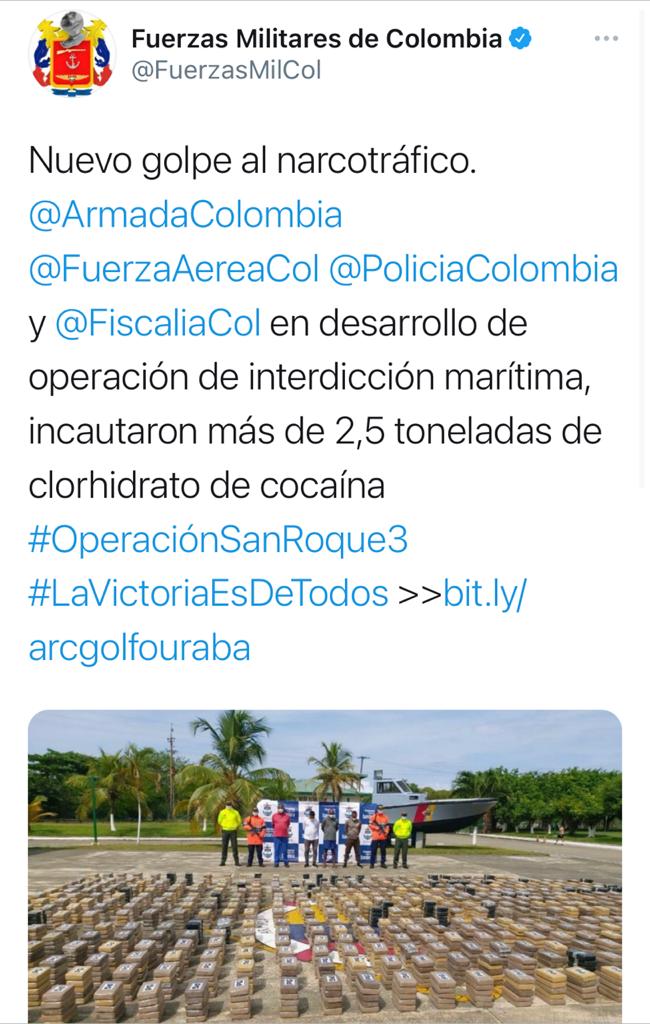
Task: Open the #OperaciónSanRoque3 hashtag
Action: coord(218,540)
